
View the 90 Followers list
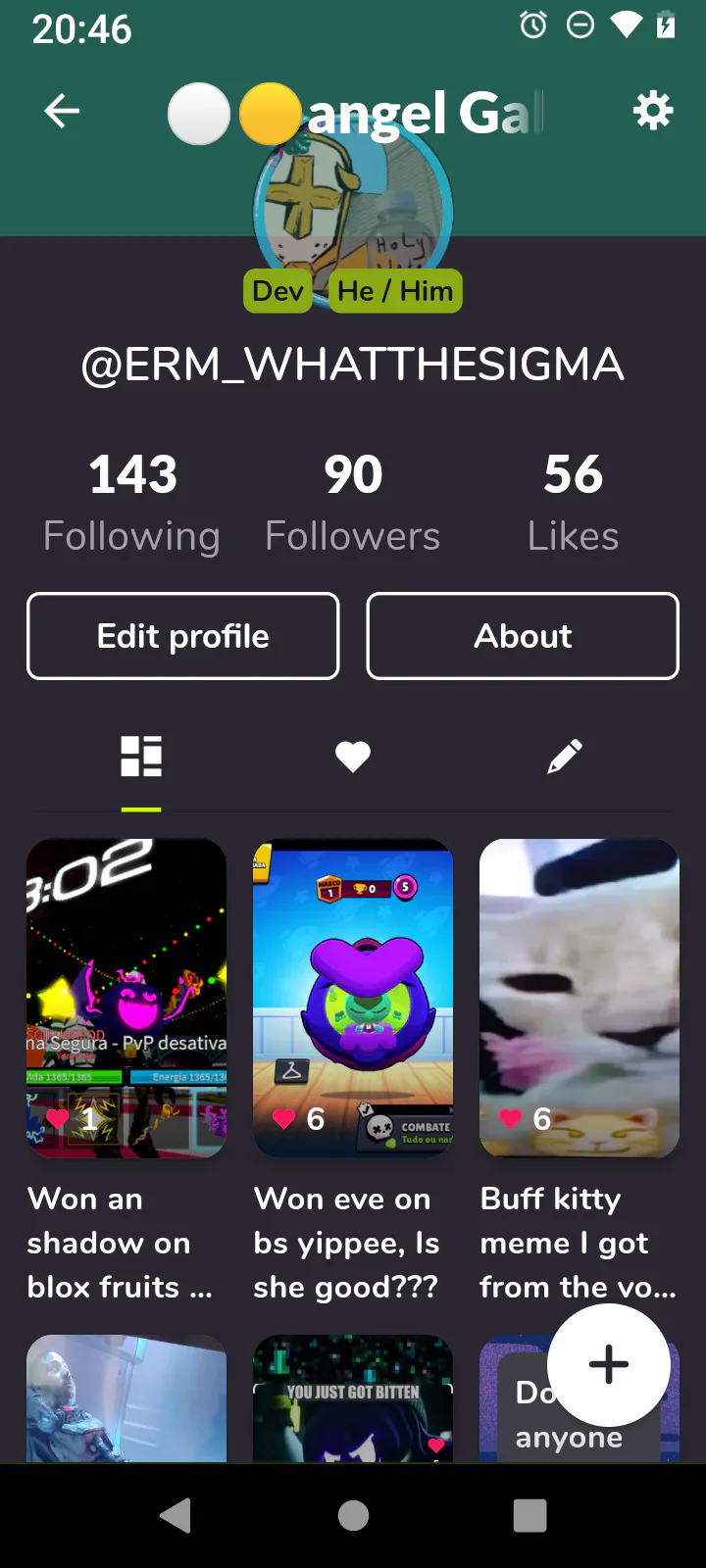(x=353, y=502)
